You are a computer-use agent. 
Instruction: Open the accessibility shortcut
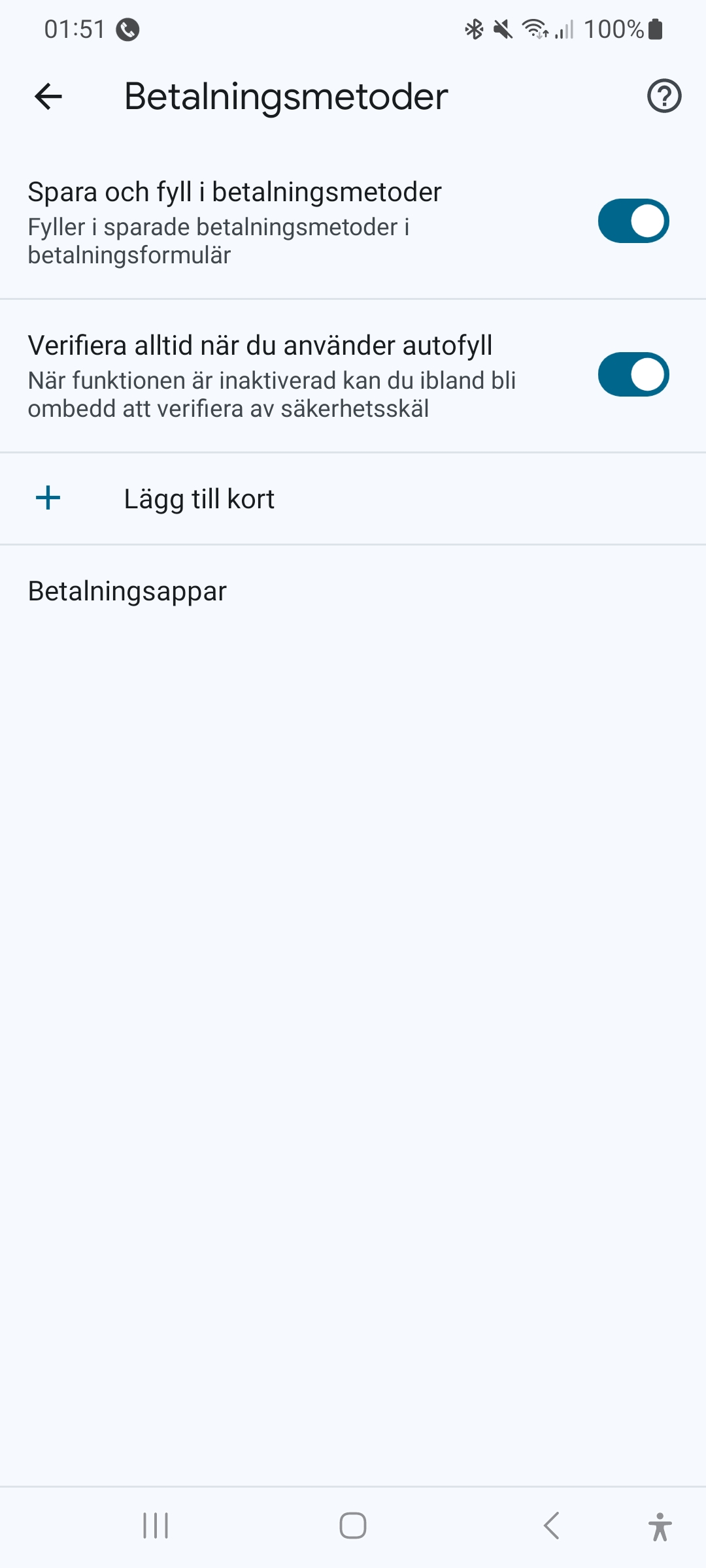660,1527
